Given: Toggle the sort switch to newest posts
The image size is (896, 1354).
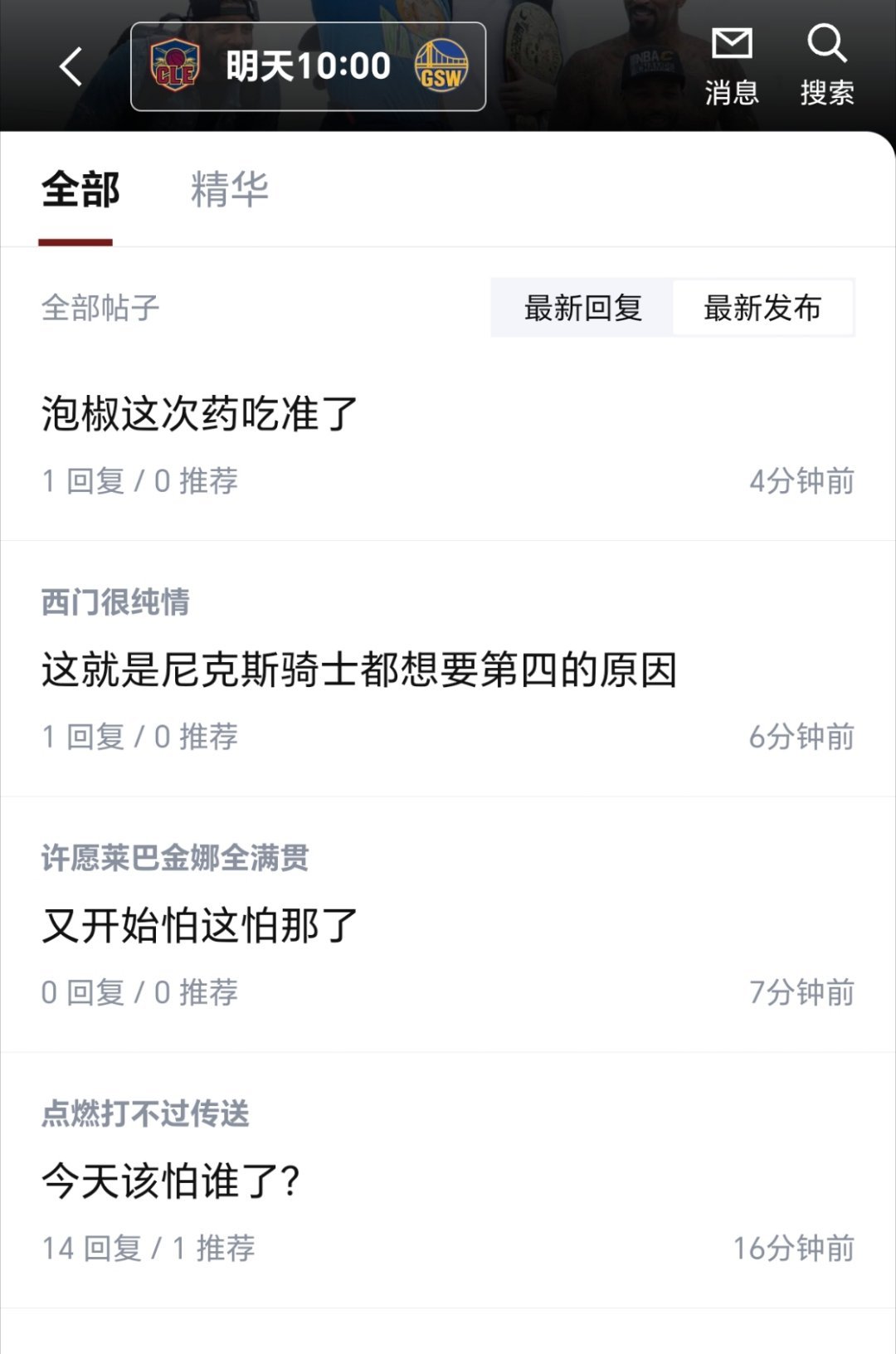Looking at the screenshot, I should pyautogui.click(x=762, y=308).
